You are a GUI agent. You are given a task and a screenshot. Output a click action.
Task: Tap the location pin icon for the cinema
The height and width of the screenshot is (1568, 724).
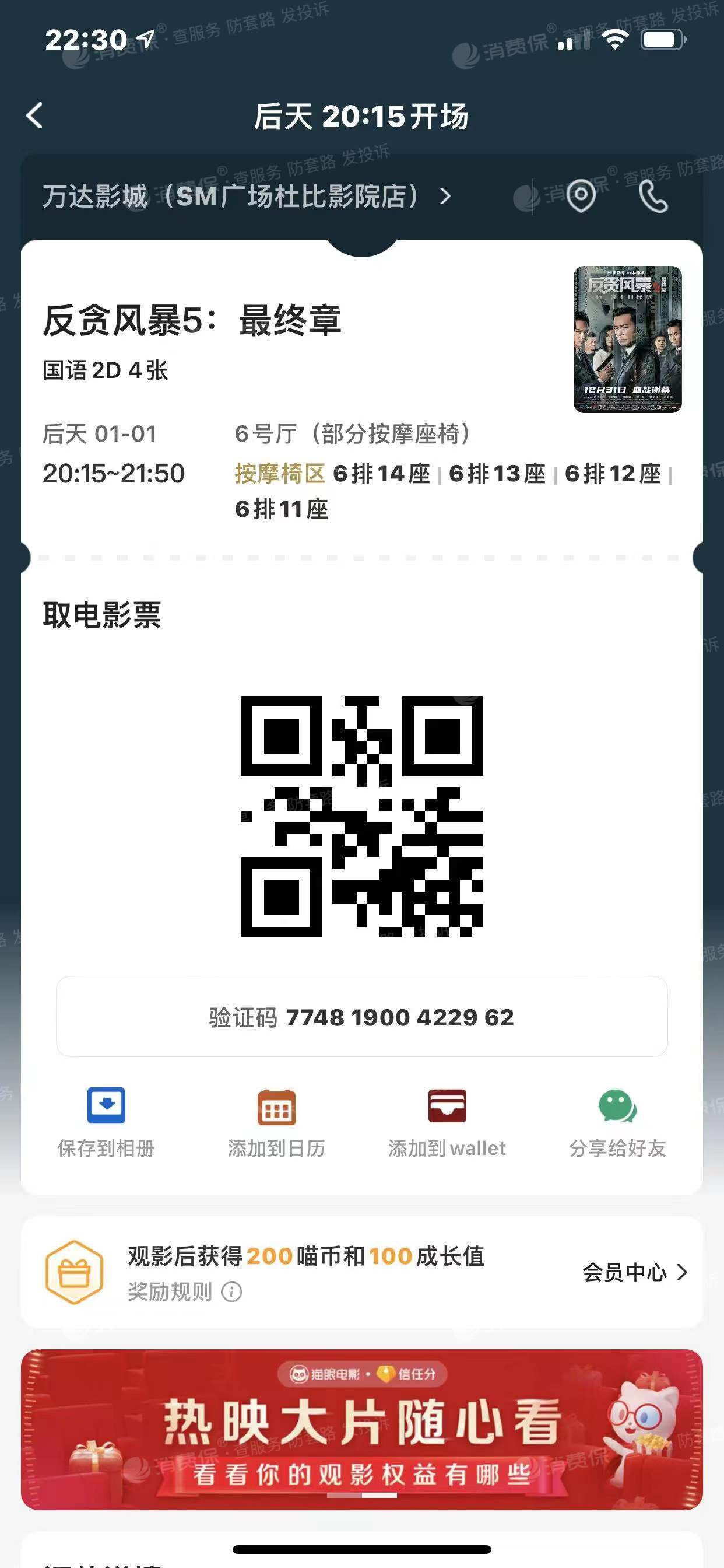coord(581,196)
